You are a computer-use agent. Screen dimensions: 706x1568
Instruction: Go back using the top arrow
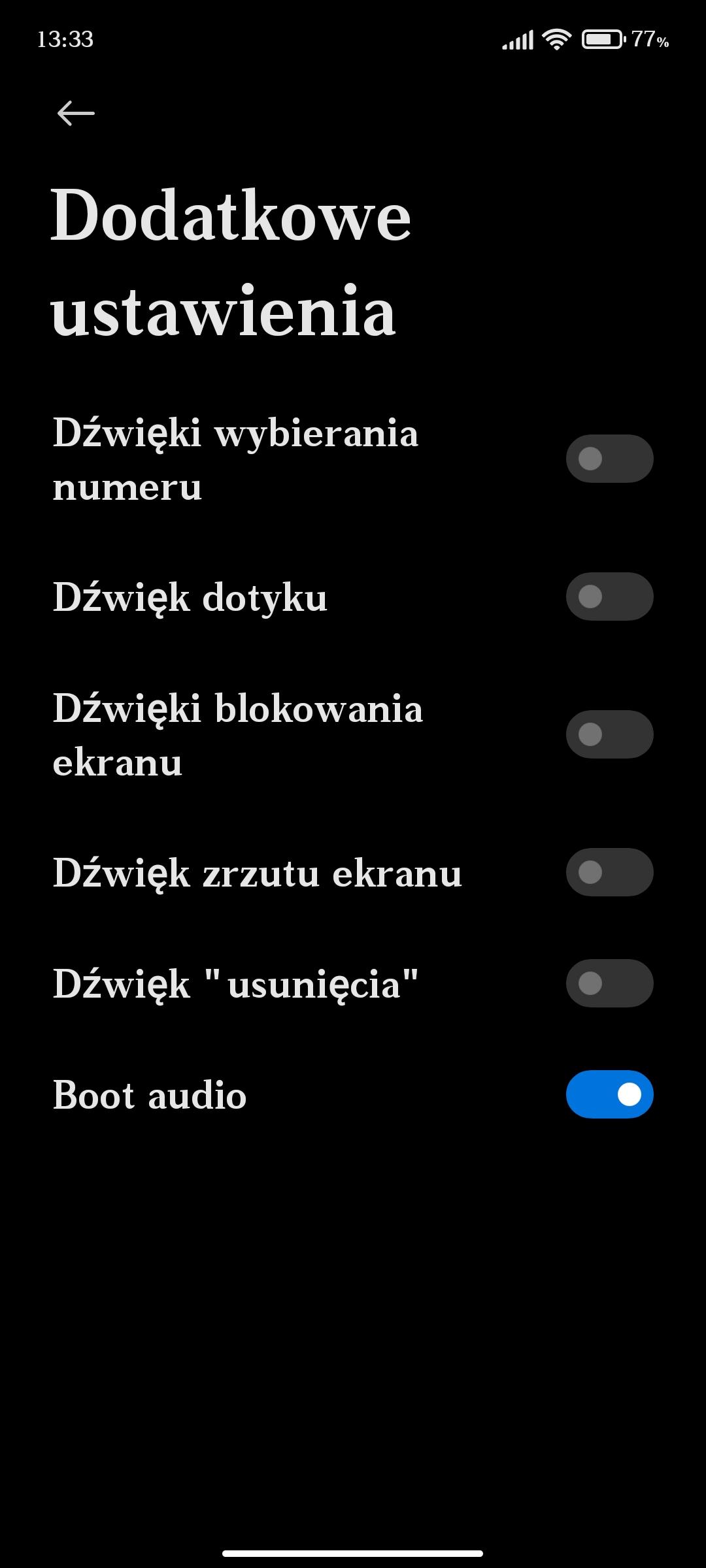tap(76, 114)
